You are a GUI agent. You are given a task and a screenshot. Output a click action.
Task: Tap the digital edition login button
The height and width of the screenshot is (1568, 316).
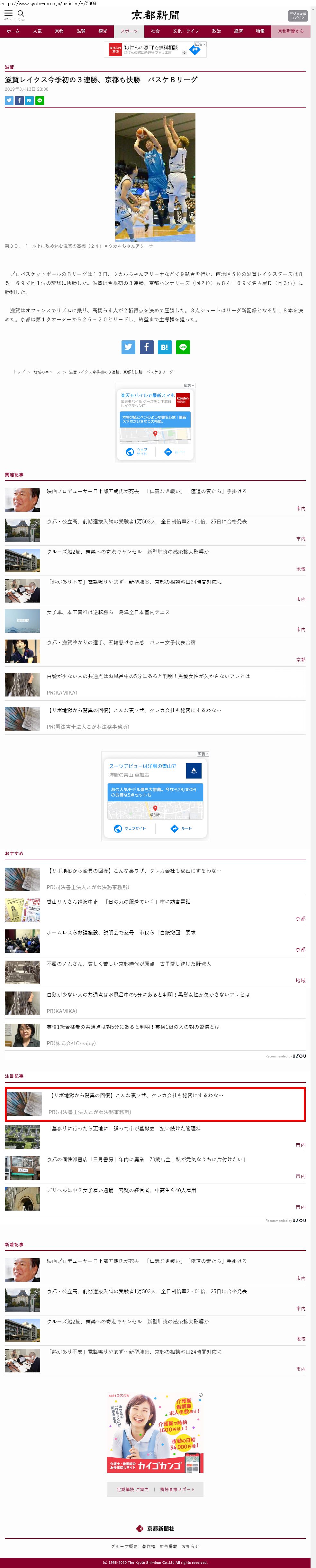[297, 15]
